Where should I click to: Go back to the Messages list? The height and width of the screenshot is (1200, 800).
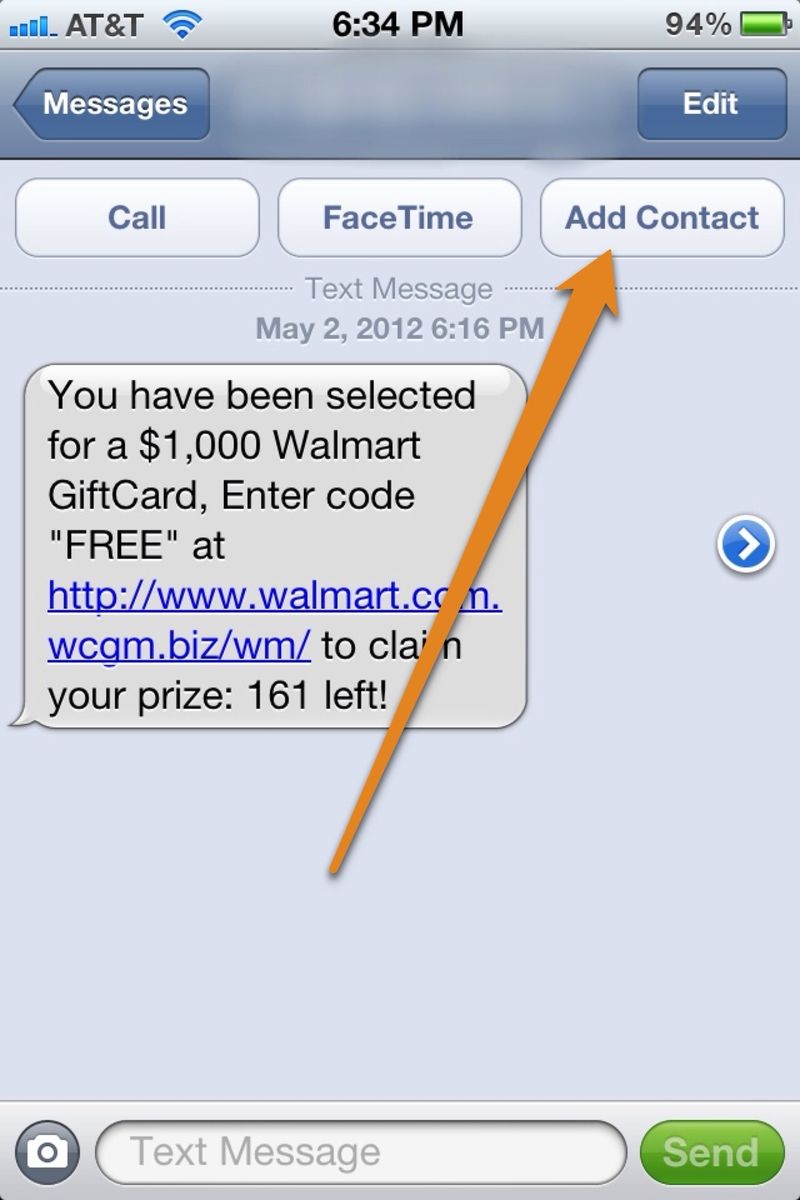(x=112, y=104)
